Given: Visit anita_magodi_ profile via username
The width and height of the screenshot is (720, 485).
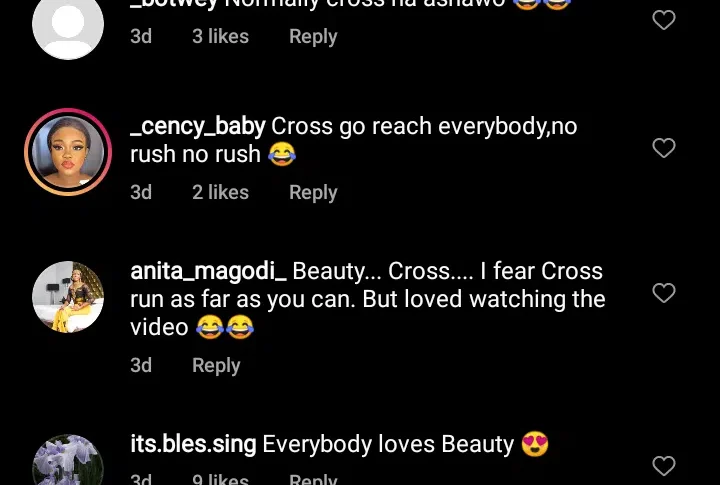Looking at the screenshot, I should point(209,271).
